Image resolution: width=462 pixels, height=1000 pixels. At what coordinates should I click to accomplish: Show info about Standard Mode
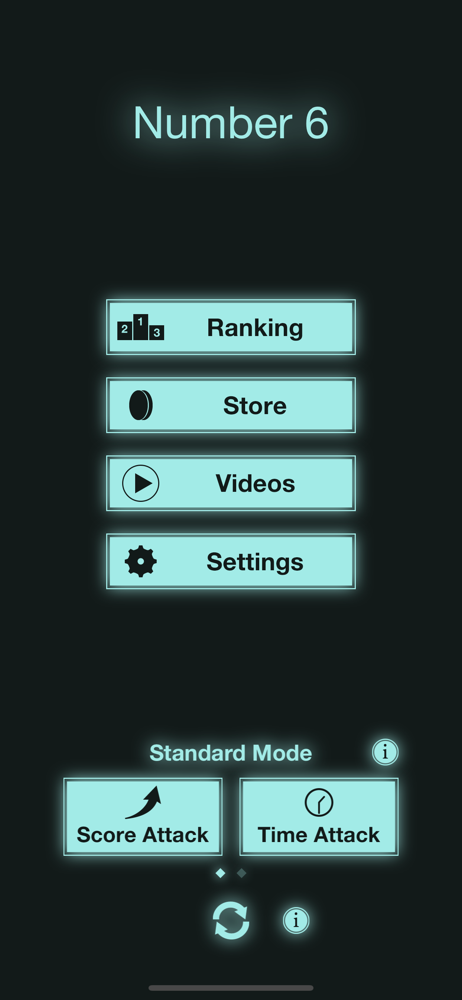(385, 753)
